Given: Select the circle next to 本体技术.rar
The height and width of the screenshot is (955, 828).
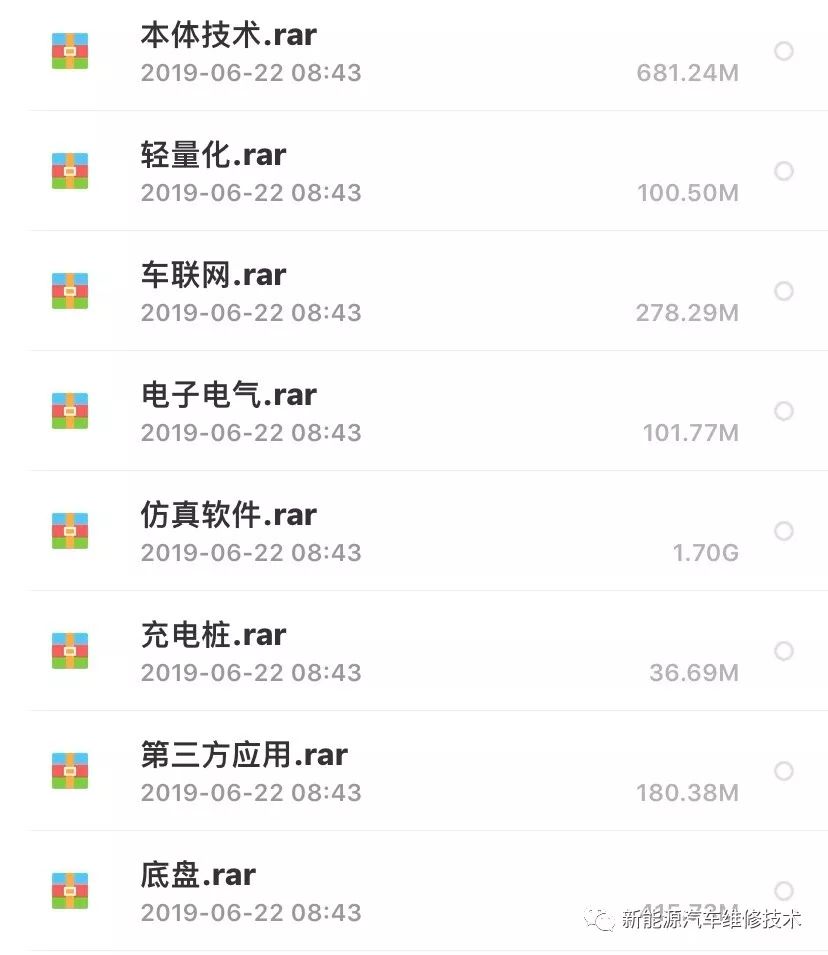Looking at the screenshot, I should point(784,51).
